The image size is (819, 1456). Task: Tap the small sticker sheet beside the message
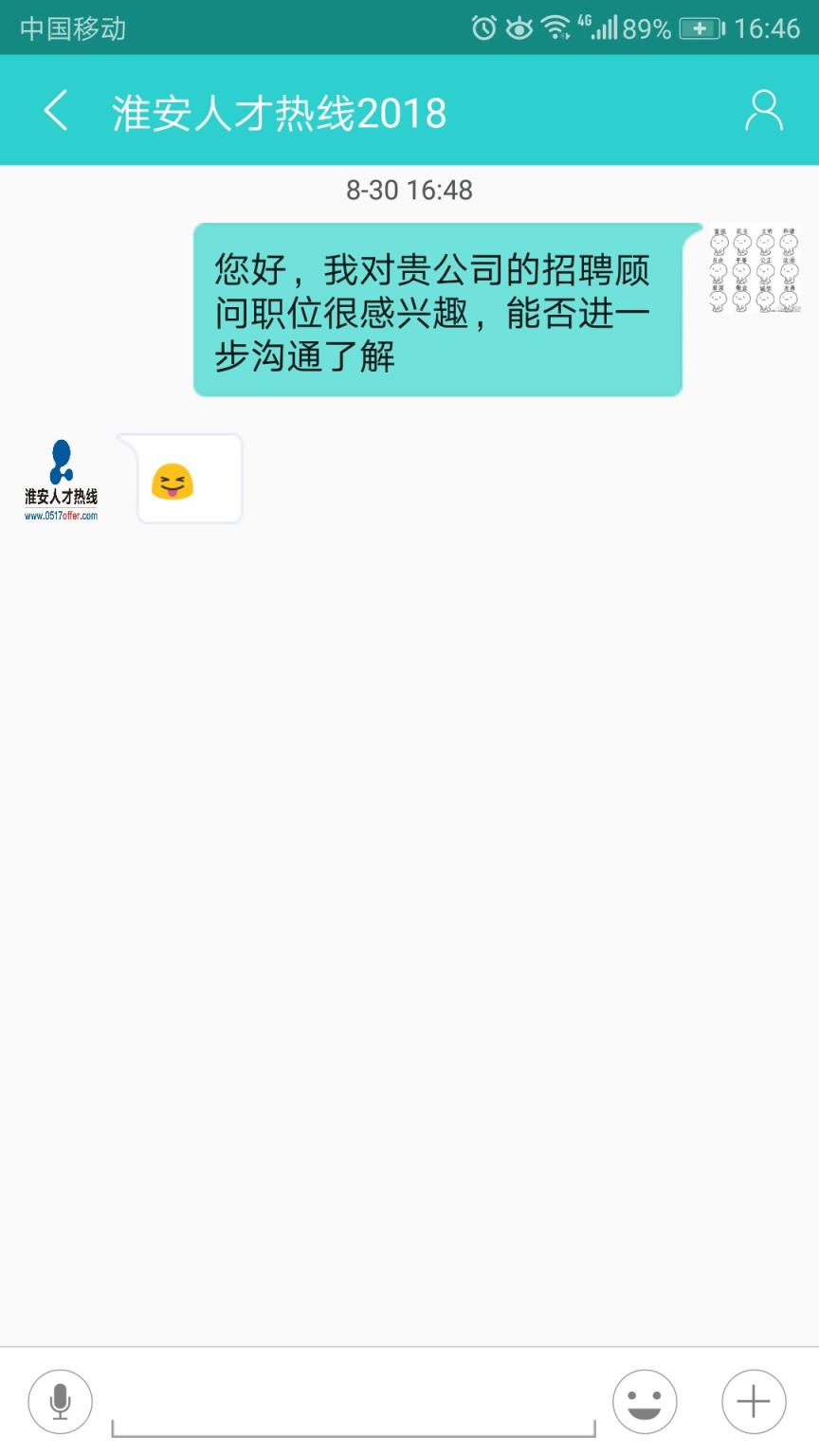pos(754,270)
